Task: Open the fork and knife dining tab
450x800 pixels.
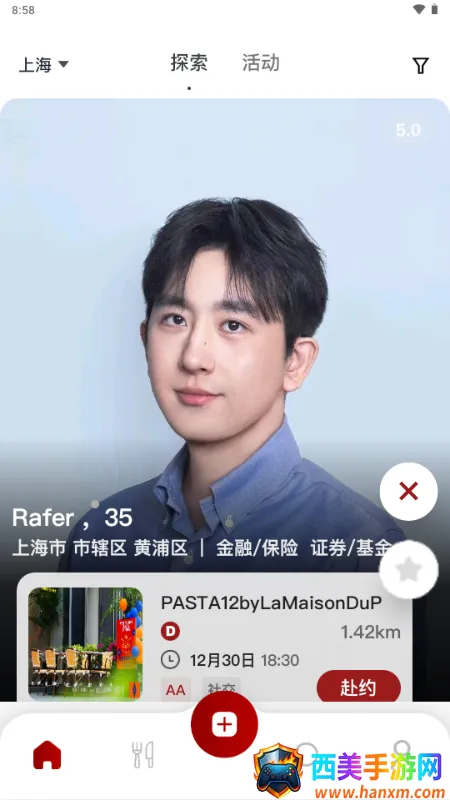Action: (143, 755)
